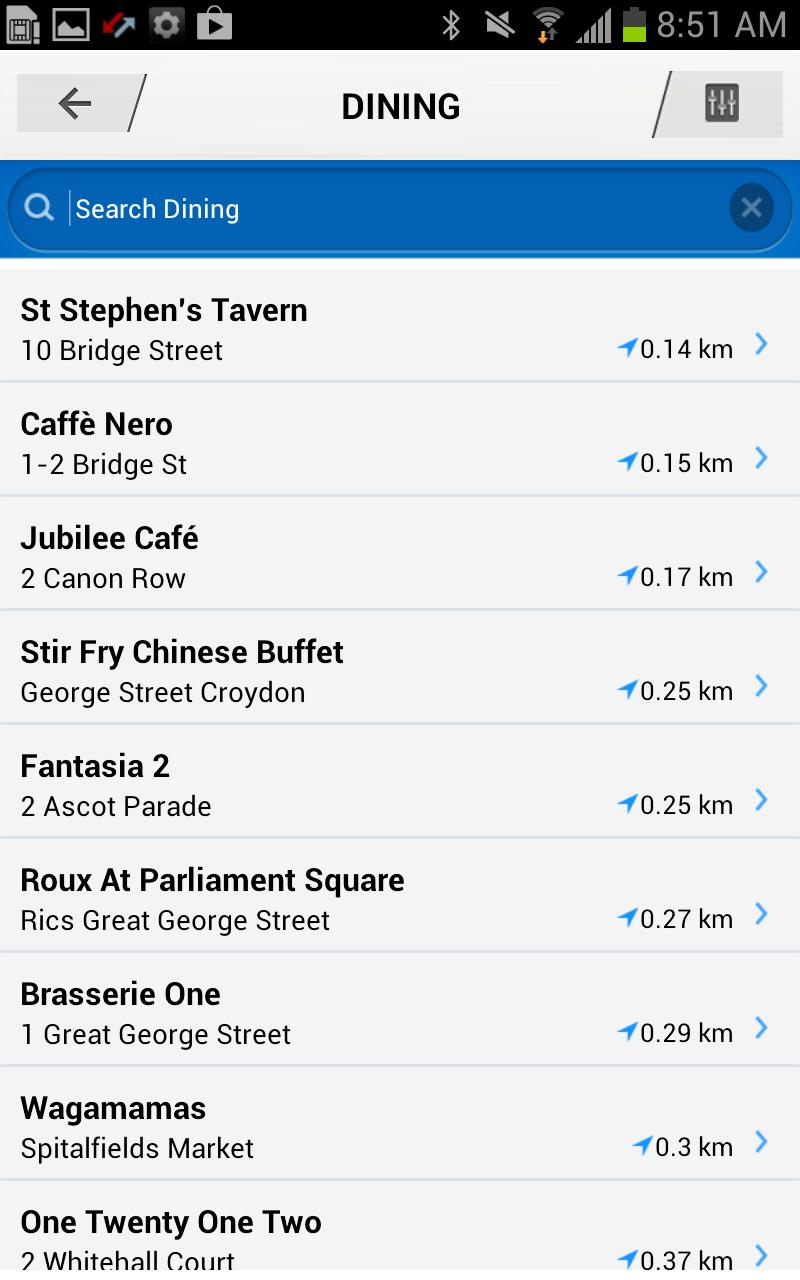Image resolution: width=800 pixels, height=1280 pixels.
Task: View Brasserie One restaurant entry
Action: pos(400,1012)
